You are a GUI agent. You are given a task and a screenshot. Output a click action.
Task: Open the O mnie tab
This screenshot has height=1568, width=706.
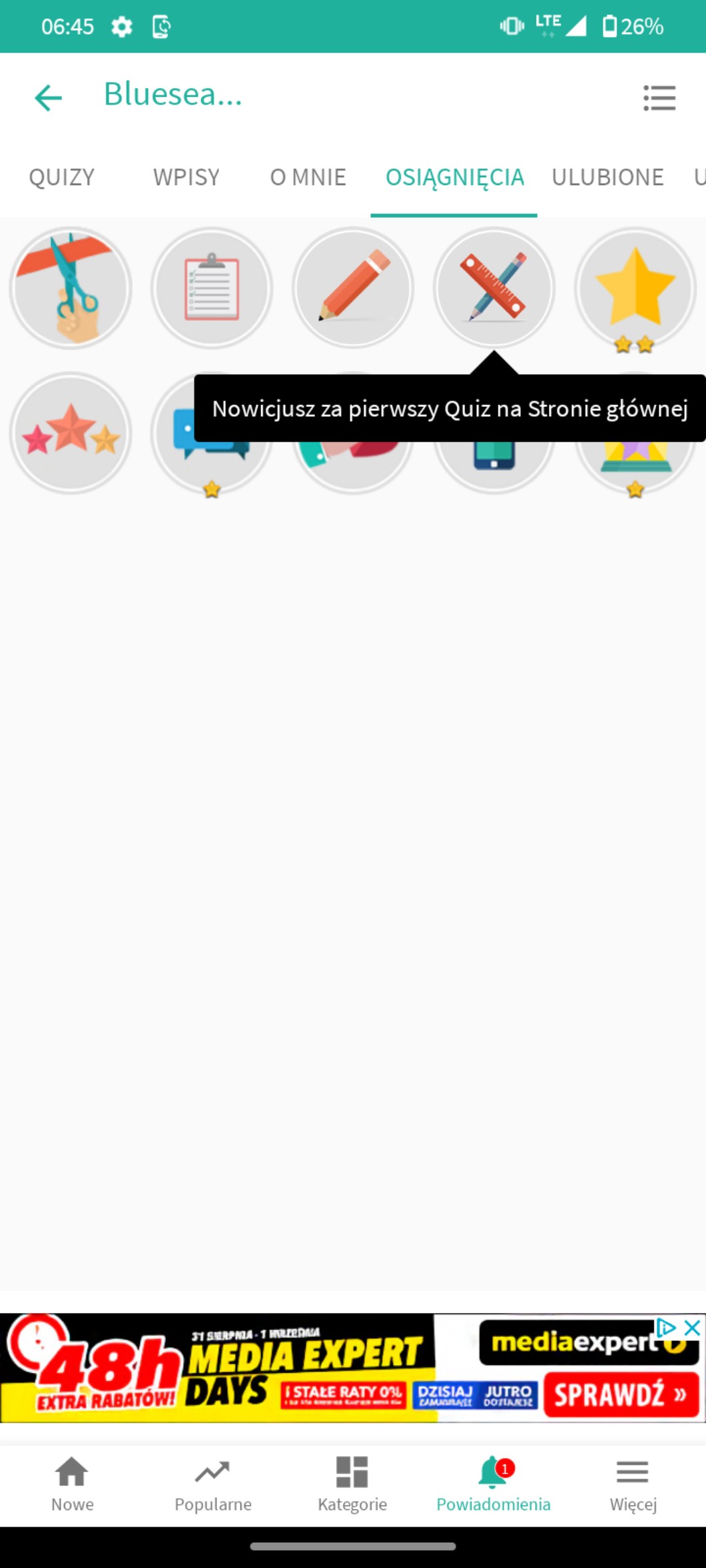308,177
